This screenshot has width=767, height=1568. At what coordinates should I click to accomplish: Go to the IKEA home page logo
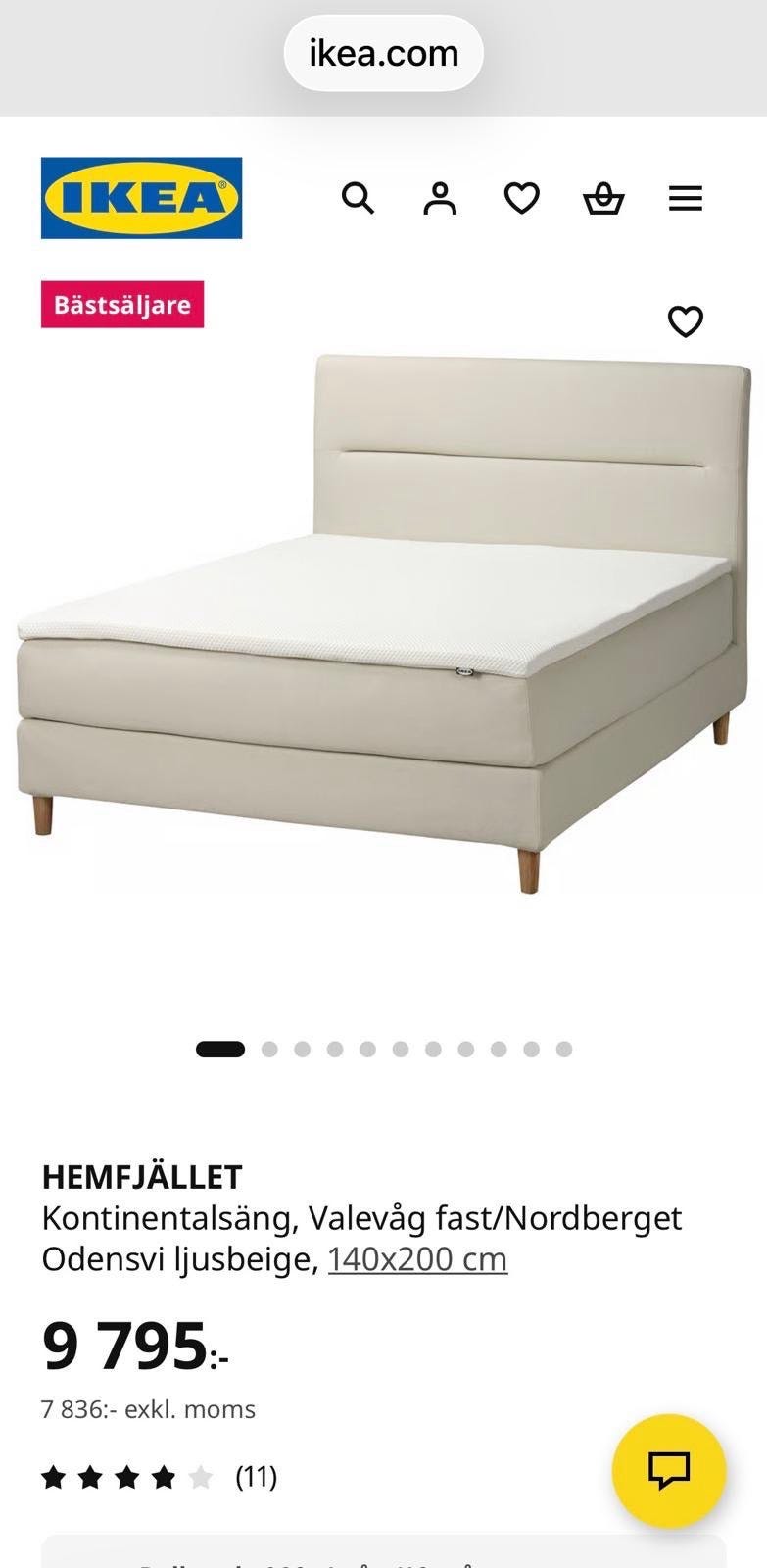pos(141,198)
